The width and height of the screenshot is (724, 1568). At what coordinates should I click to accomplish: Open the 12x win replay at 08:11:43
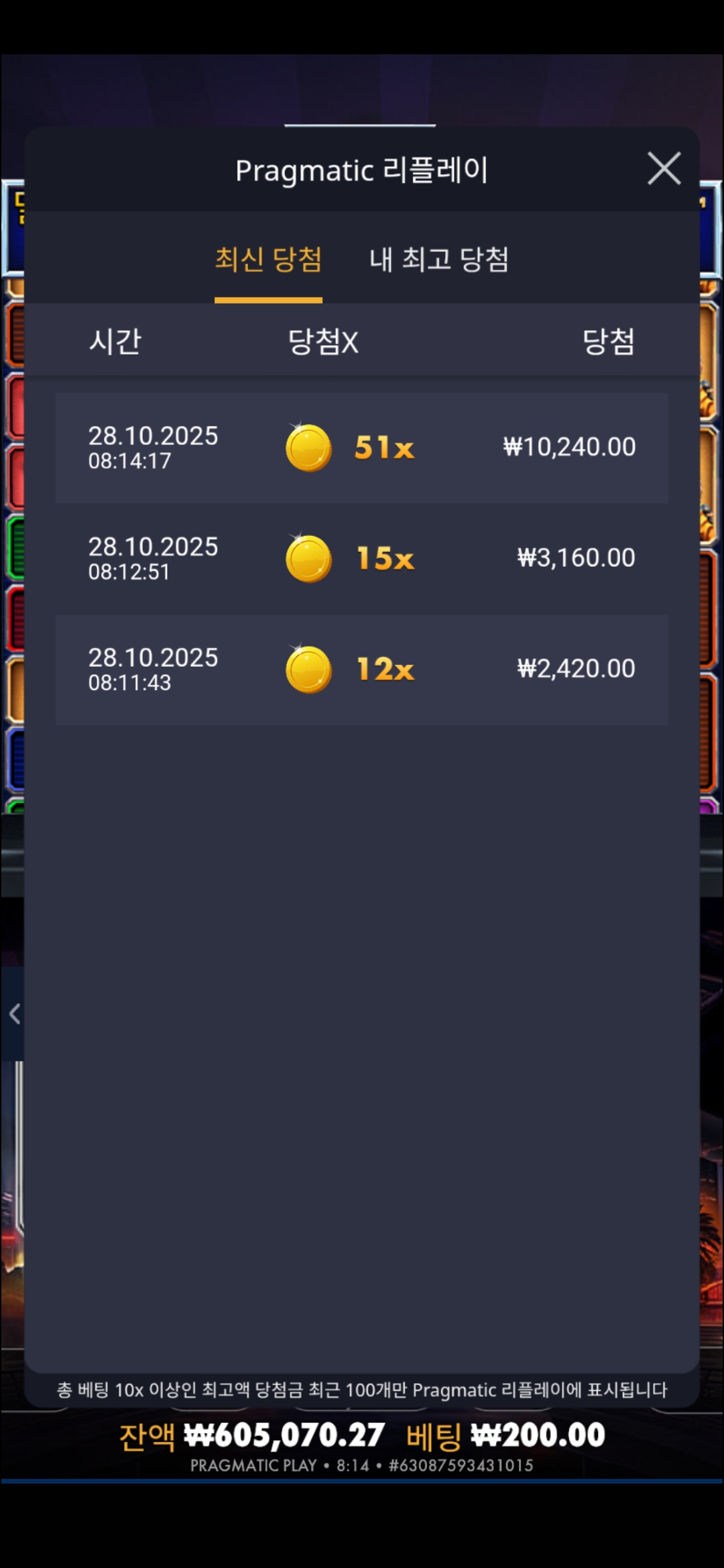click(x=361, y=669)
